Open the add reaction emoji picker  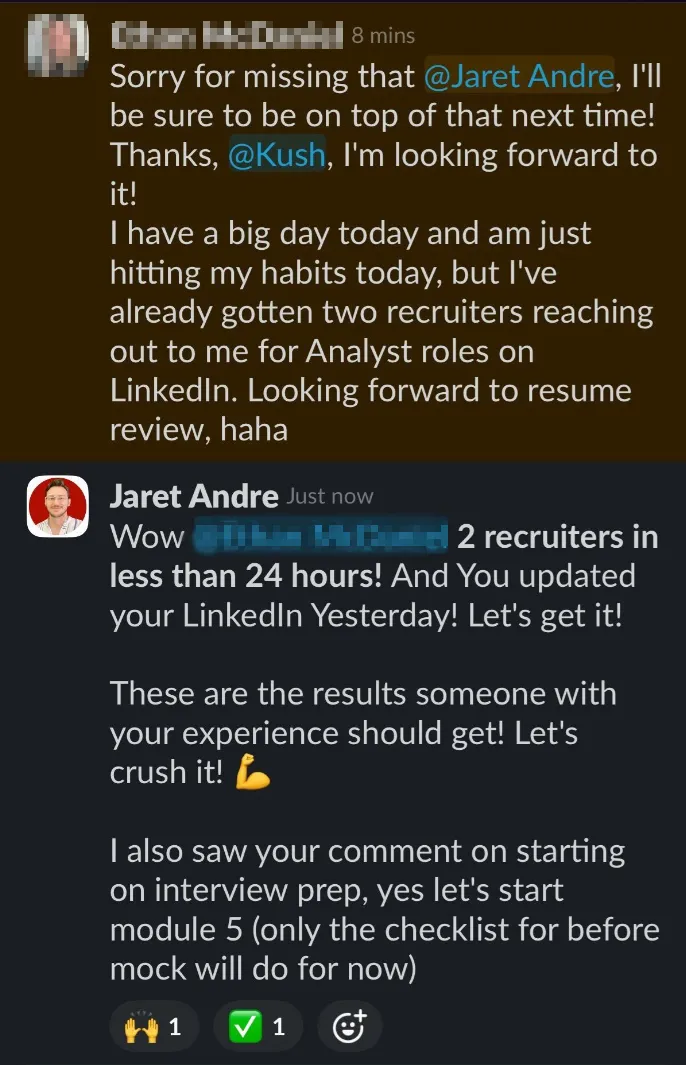coord(349,1027)
